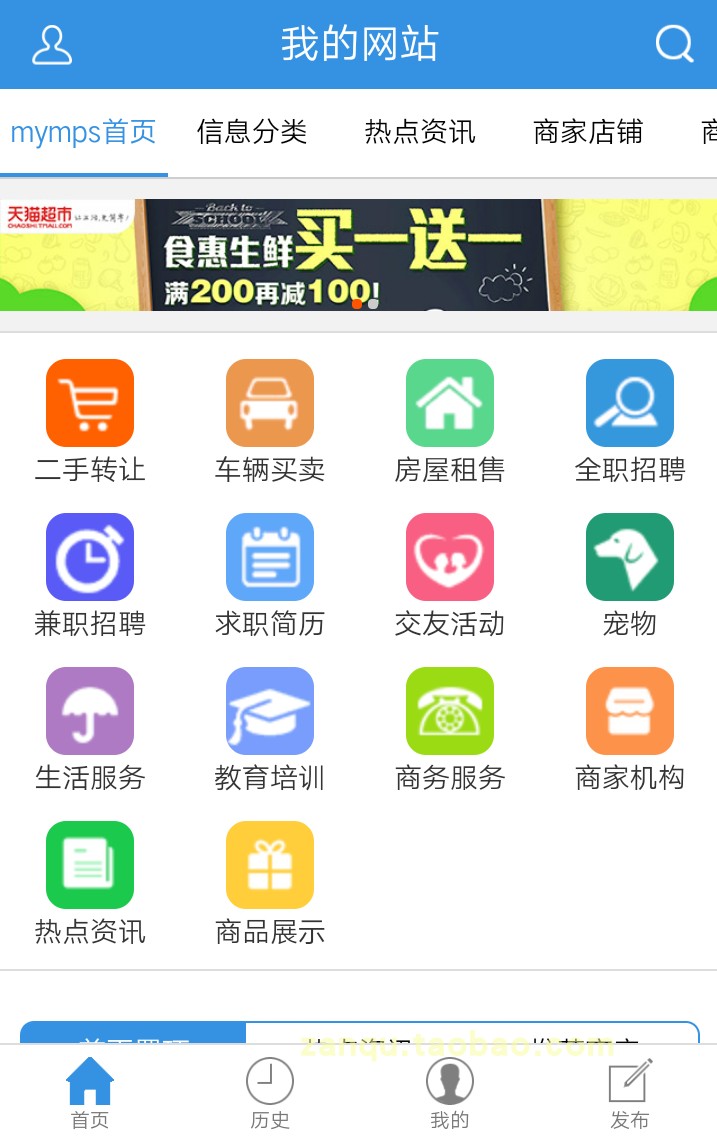The width and height of the screenshot is (717, 1141).
Task: Open the search magnifier icon
Action: (674, 44)
